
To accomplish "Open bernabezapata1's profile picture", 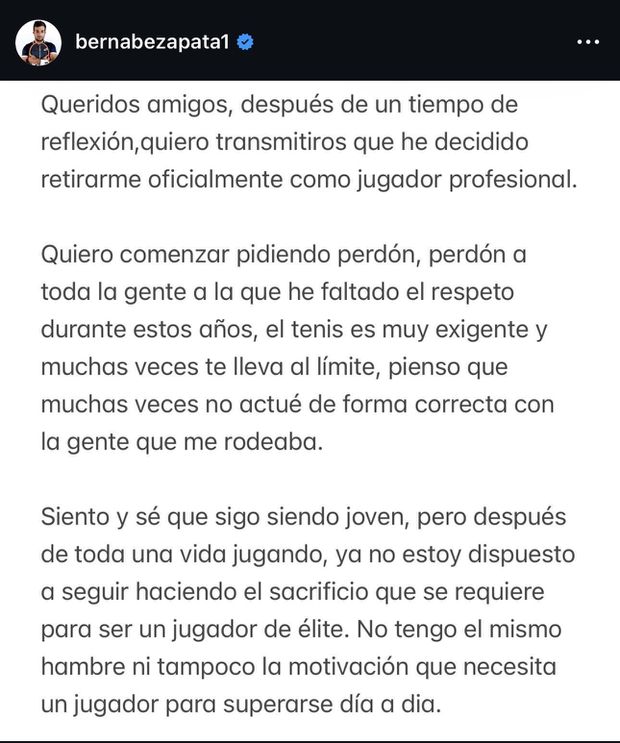I will point(37,42).
